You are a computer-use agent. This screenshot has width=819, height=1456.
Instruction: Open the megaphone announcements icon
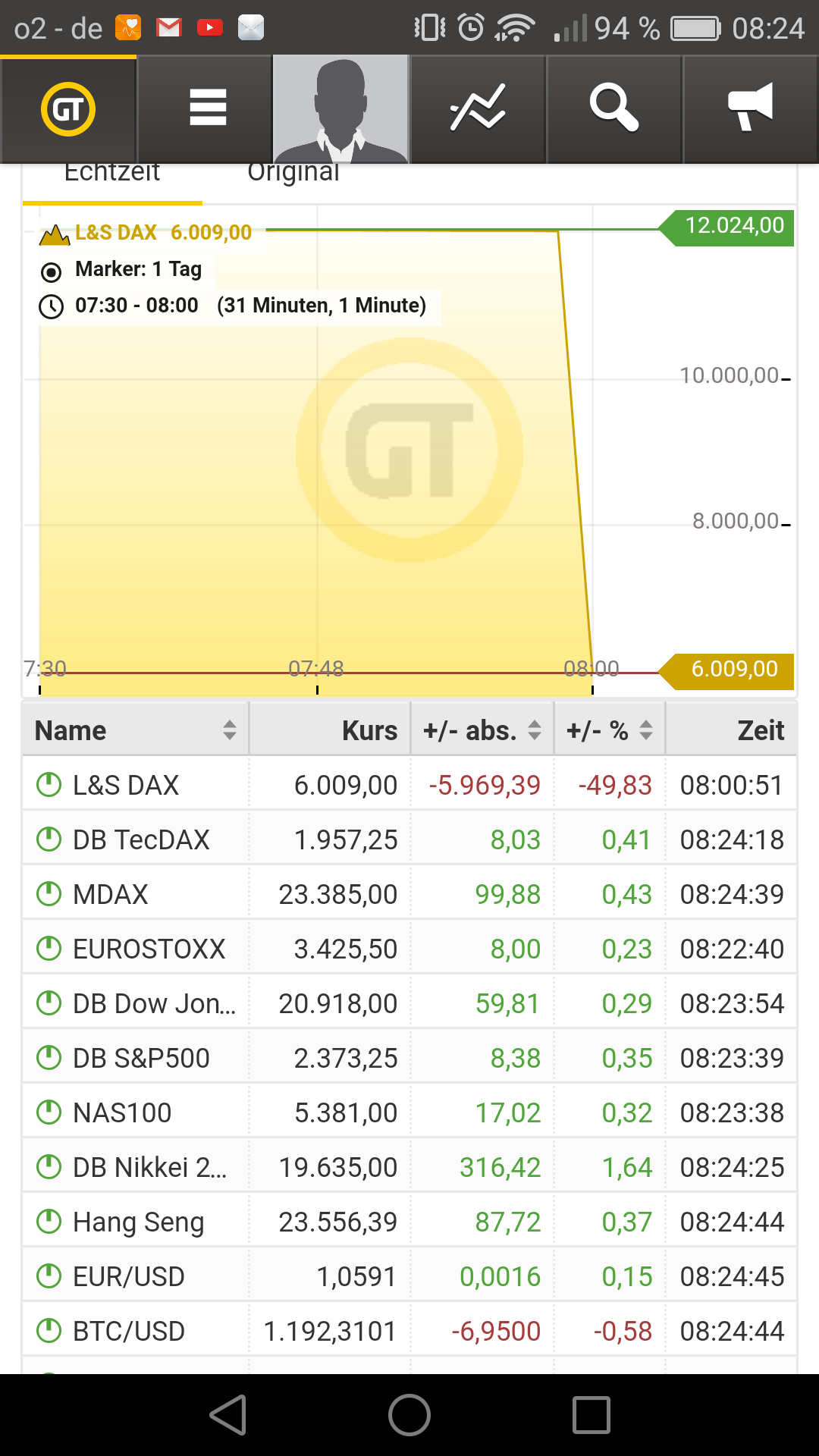[749, 108]
